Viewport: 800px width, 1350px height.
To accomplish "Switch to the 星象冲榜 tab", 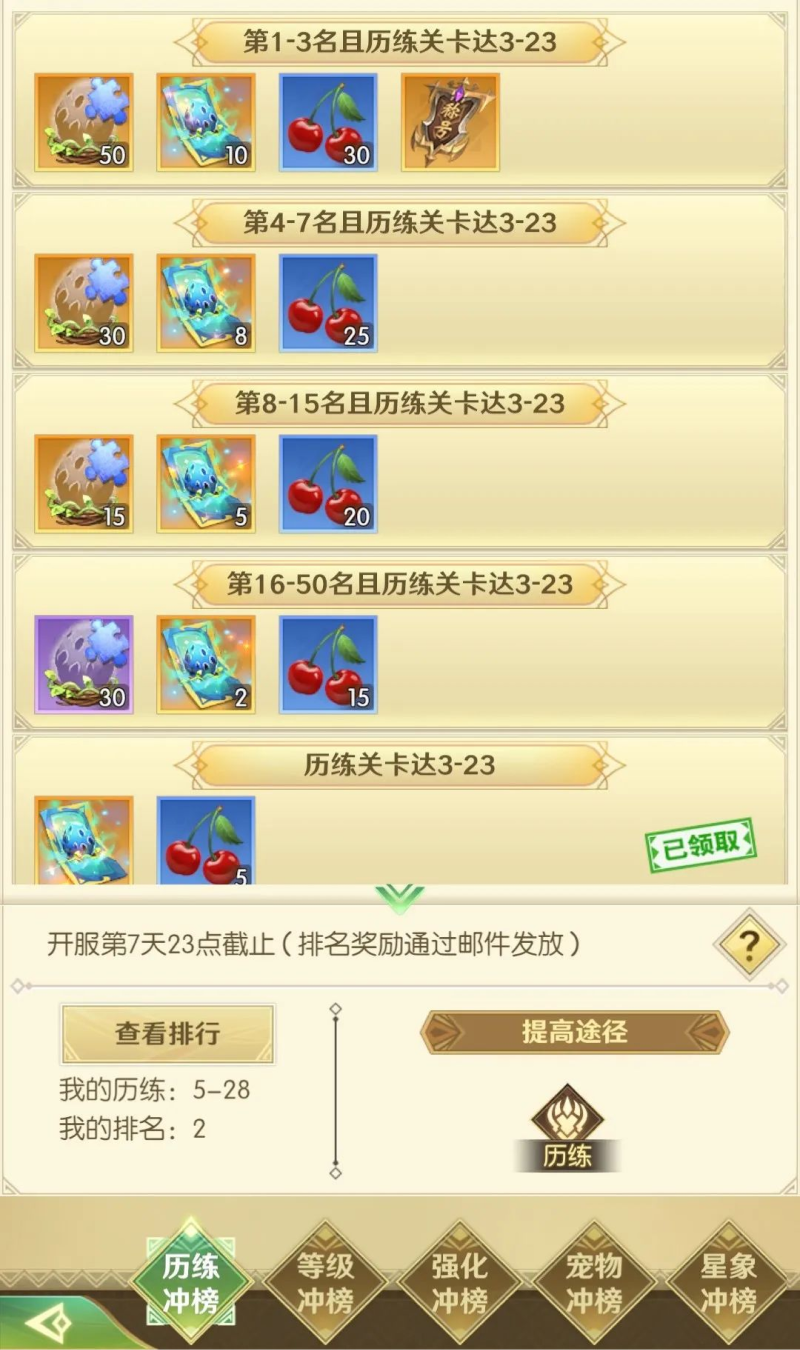I will click(x=728, y=1283).
